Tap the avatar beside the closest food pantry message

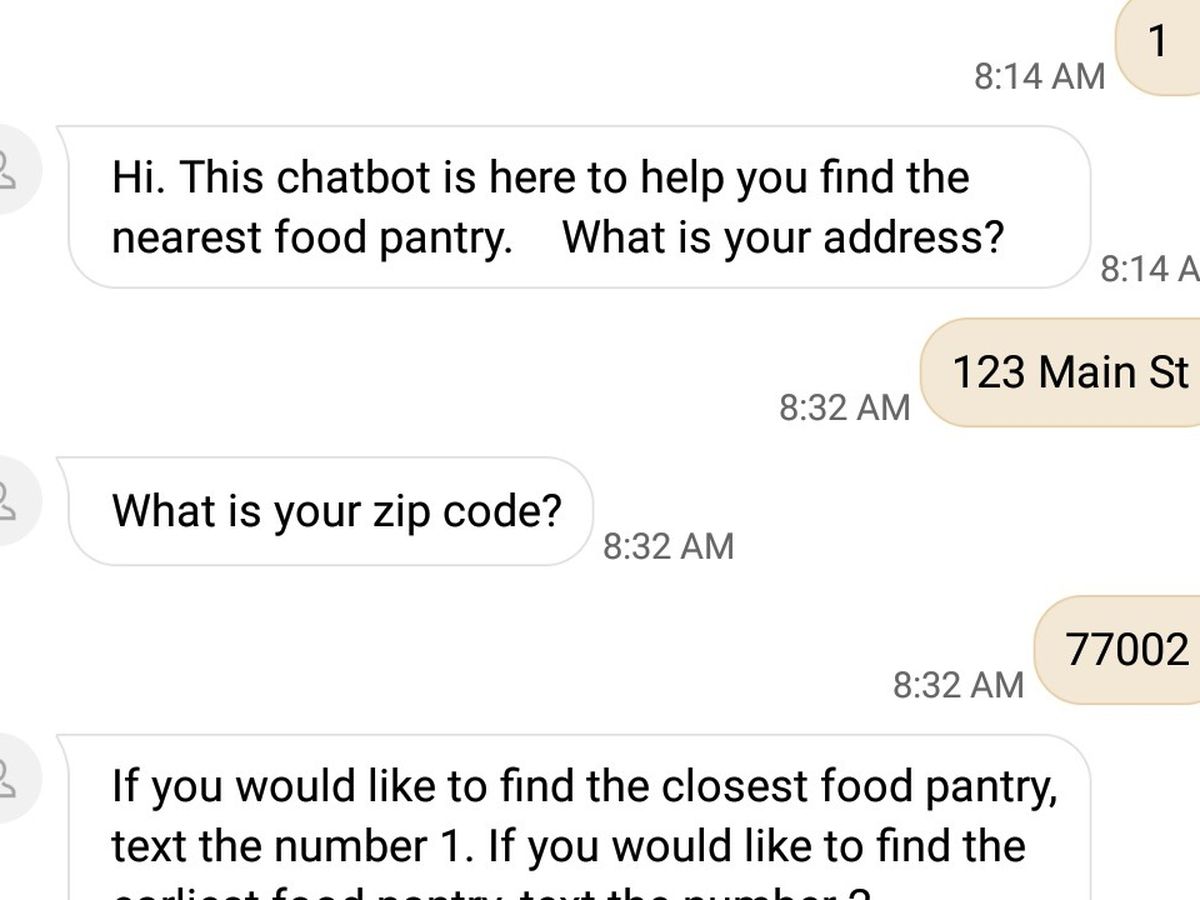point(12,778)
